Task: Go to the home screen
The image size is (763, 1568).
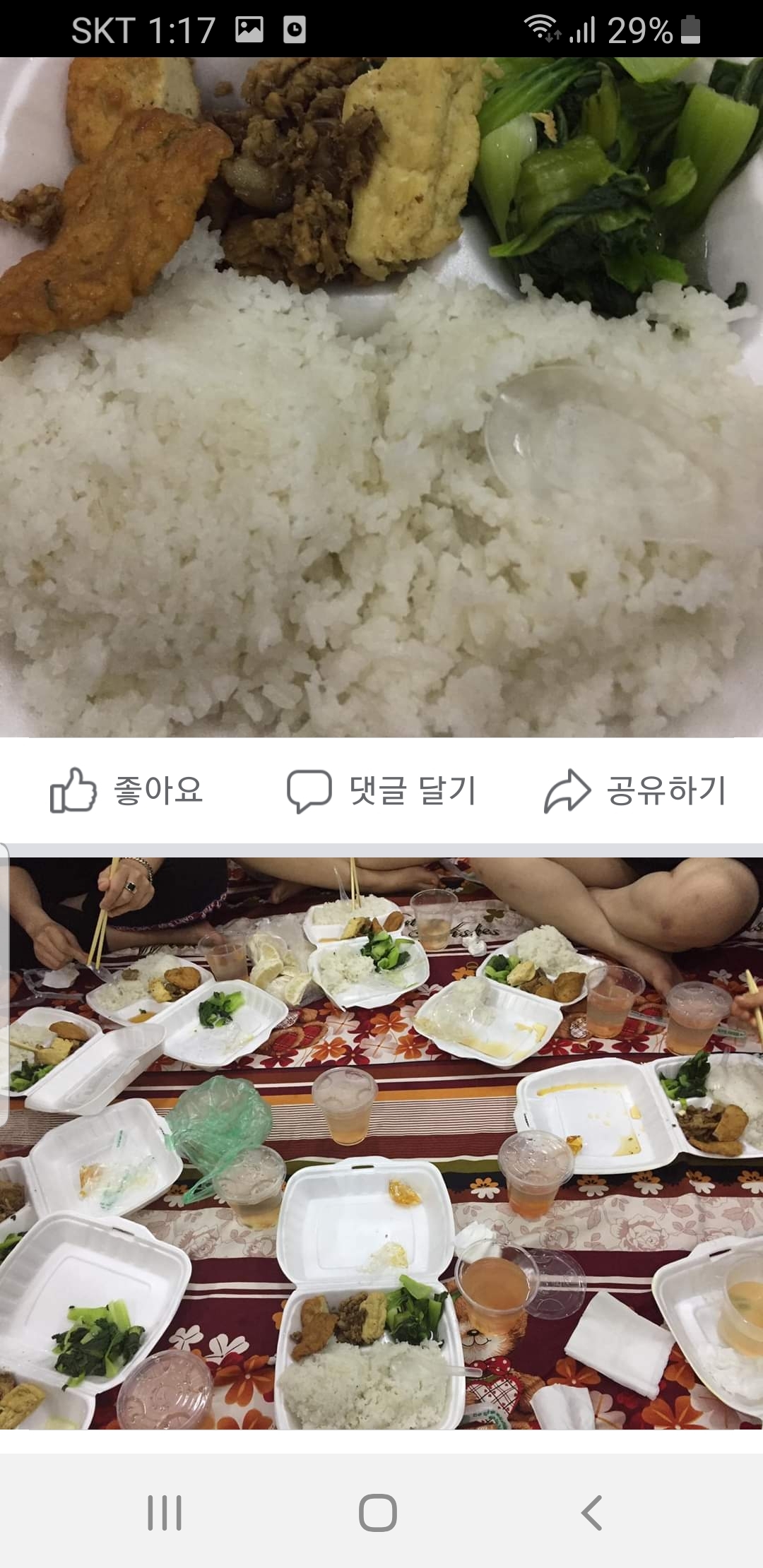Action: point(378,1513)
